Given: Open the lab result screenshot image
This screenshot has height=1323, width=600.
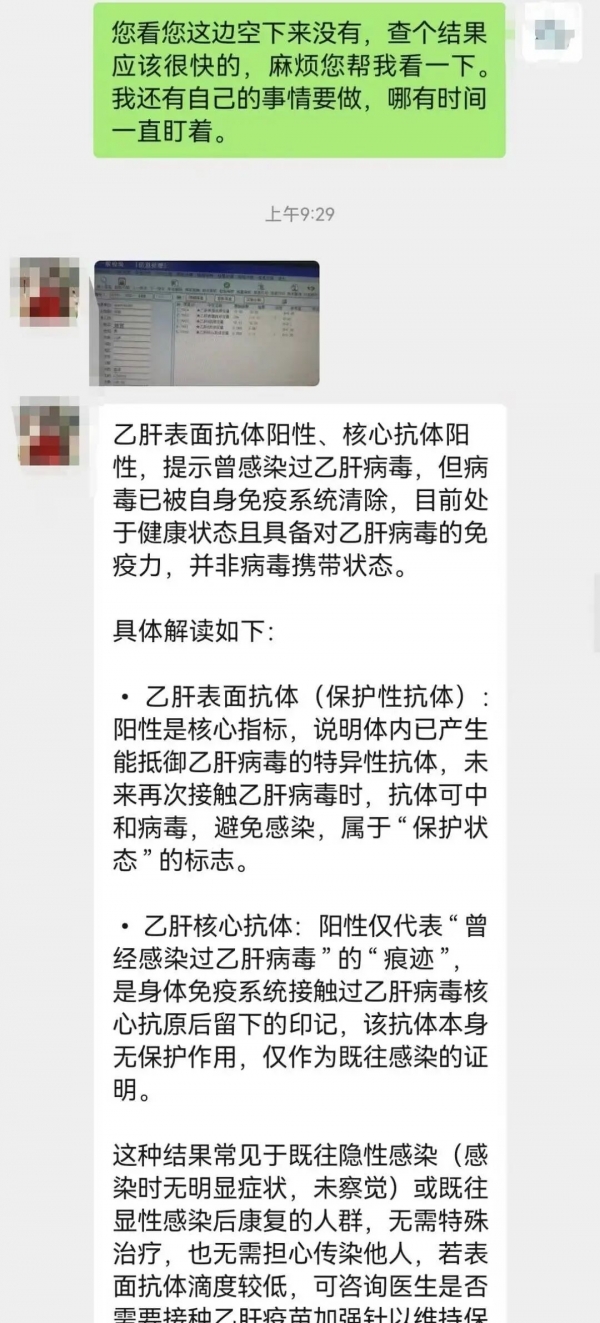Looking at the screenshot, I should (x=206, y=323).
